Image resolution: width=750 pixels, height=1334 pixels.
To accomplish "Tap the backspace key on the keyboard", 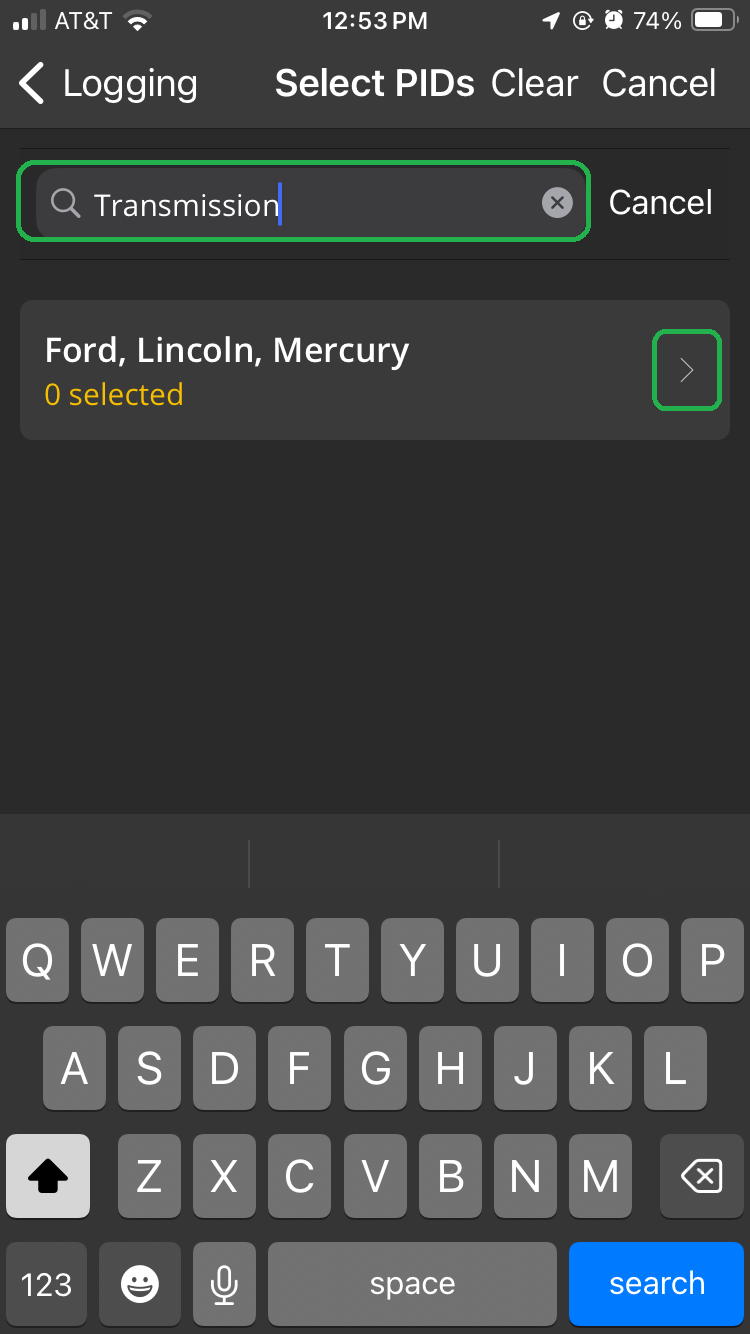I will [701, 1176].
